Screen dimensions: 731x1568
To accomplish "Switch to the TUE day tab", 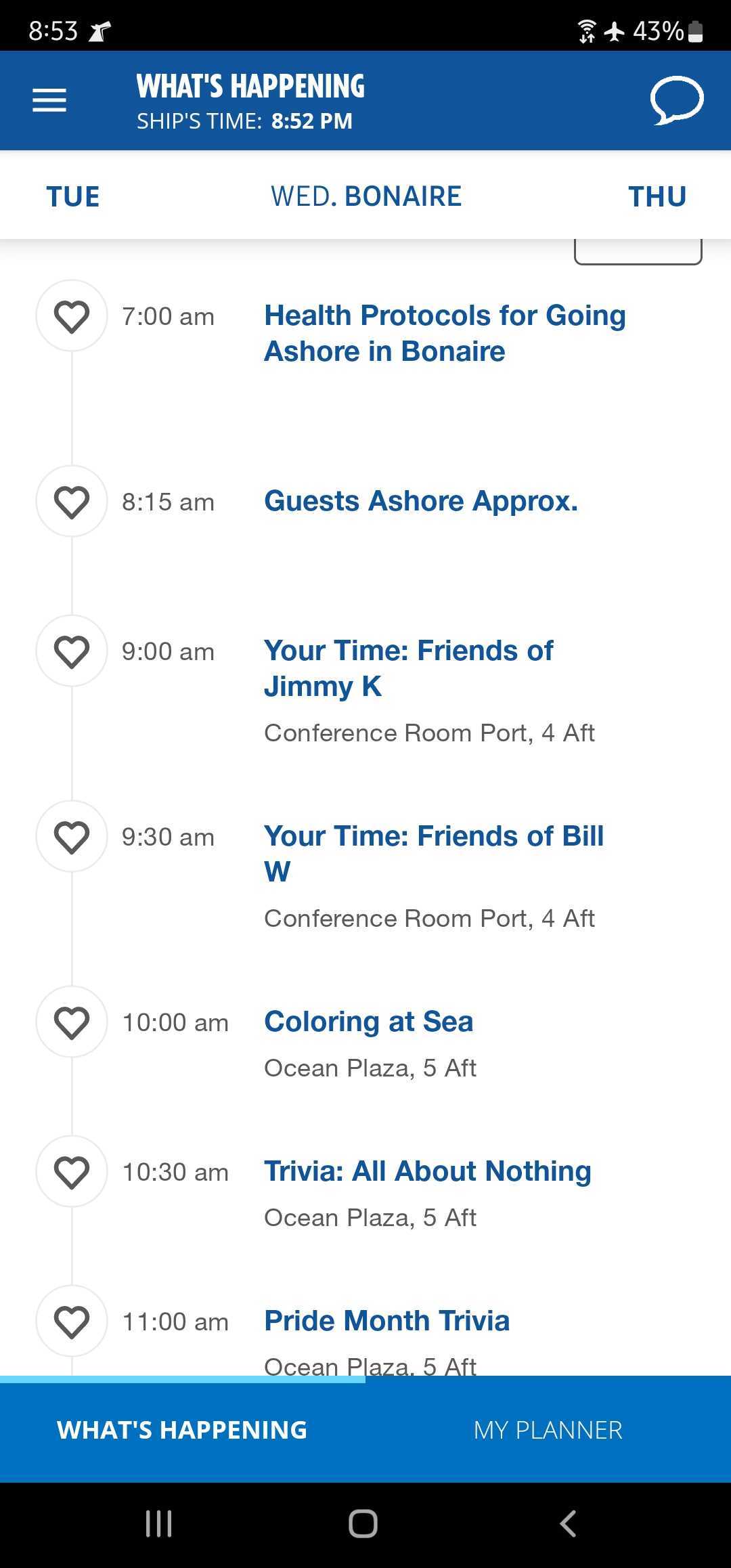I will [73, 196].
